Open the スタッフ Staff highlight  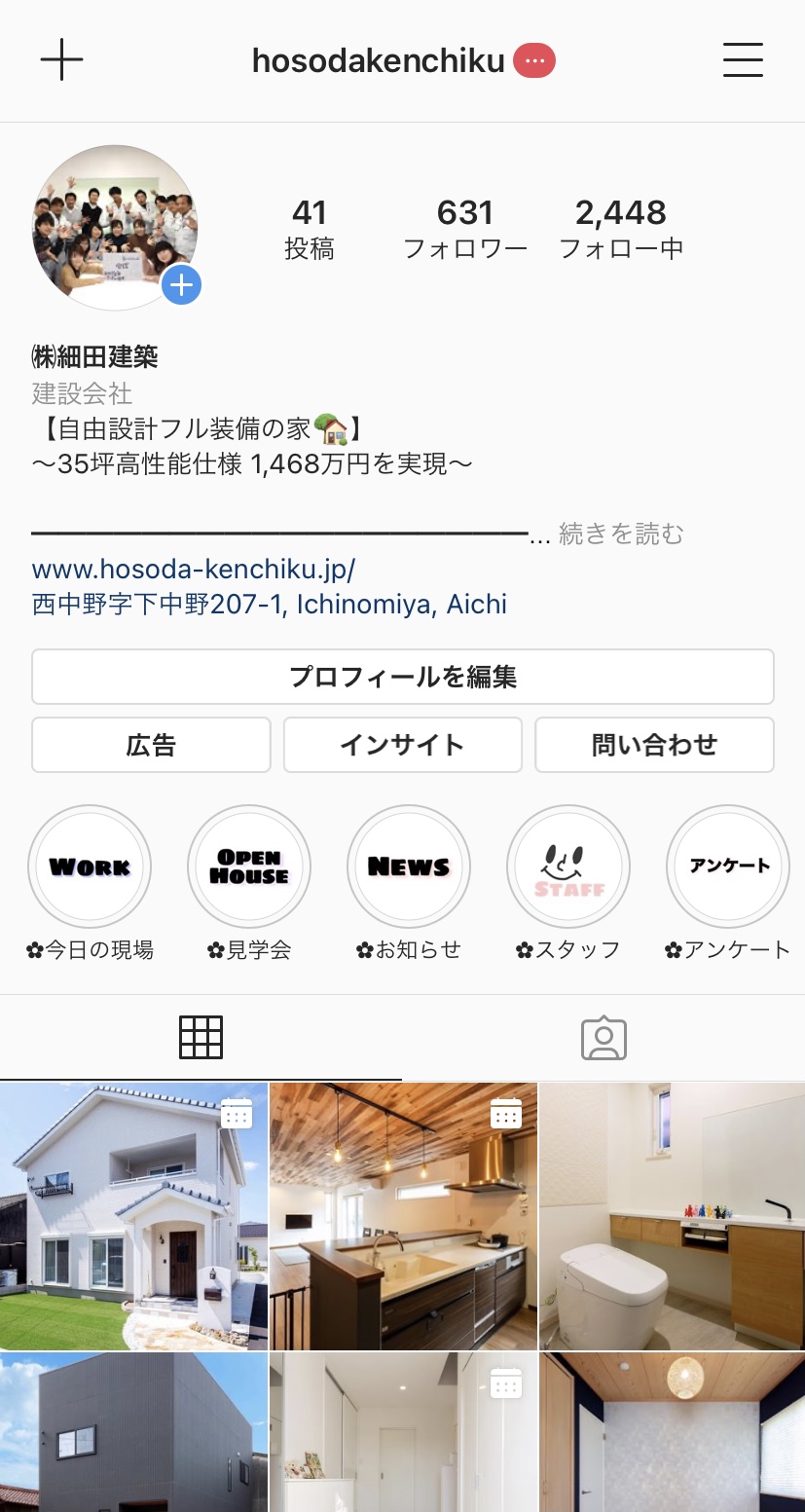click(568, 867)
